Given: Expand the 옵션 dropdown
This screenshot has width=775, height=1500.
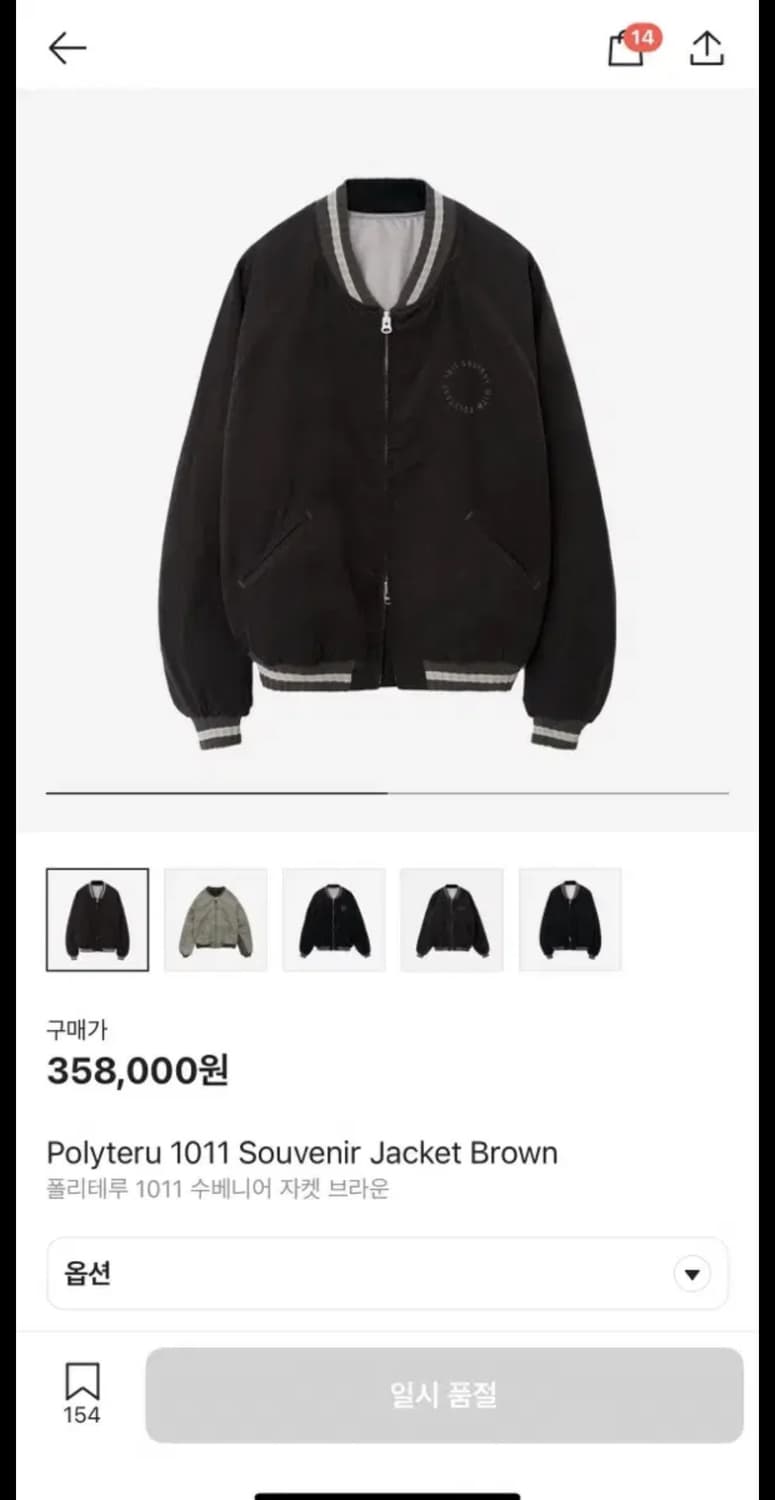Looking at the screenshot, I should 387,1274.
